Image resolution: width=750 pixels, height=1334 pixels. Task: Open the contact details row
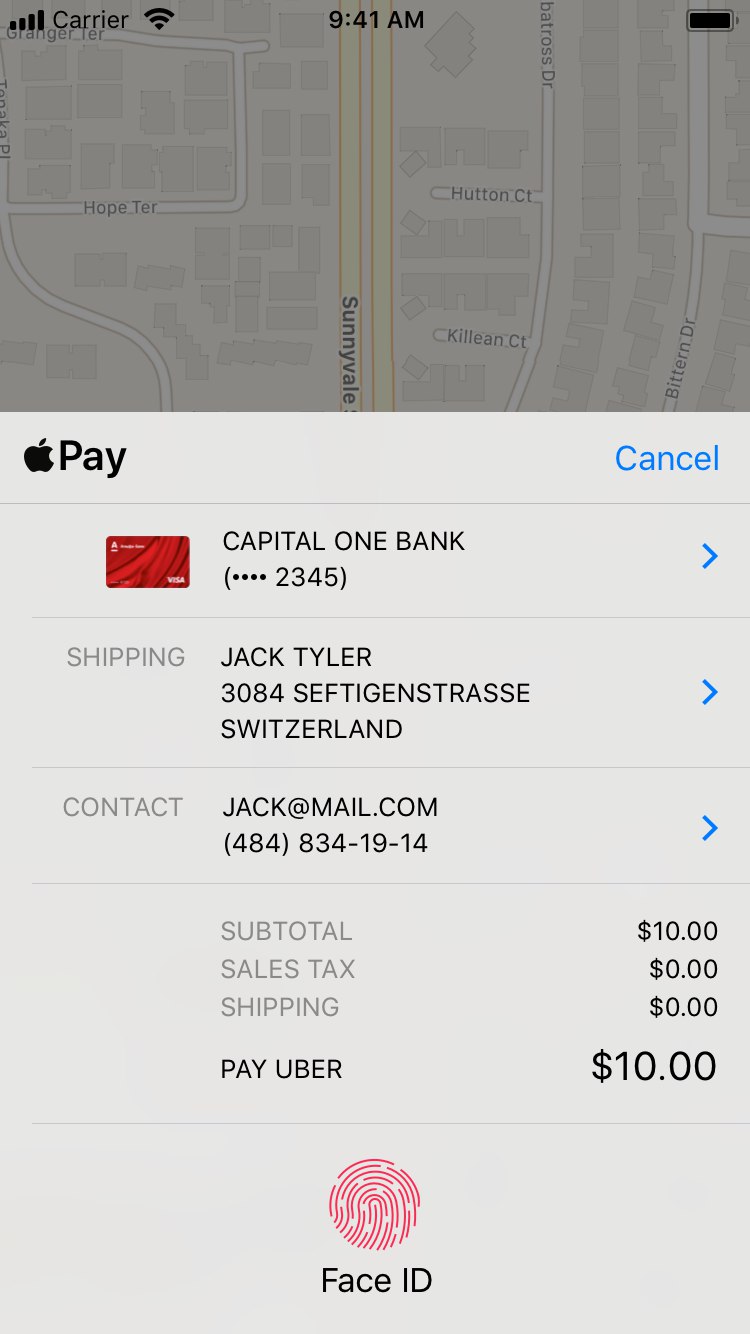pos(391,826)
